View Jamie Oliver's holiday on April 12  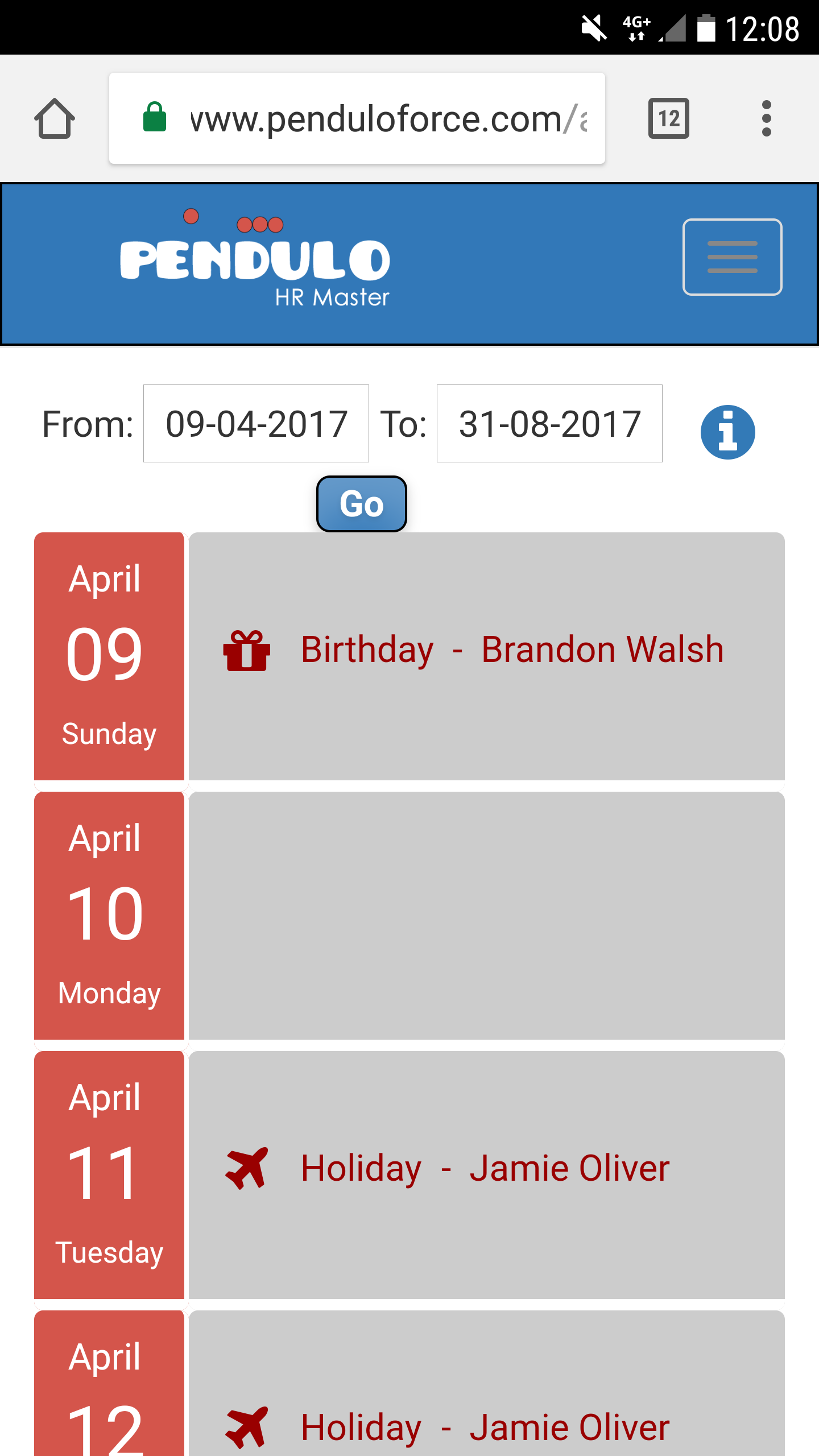pos(485,1426)
